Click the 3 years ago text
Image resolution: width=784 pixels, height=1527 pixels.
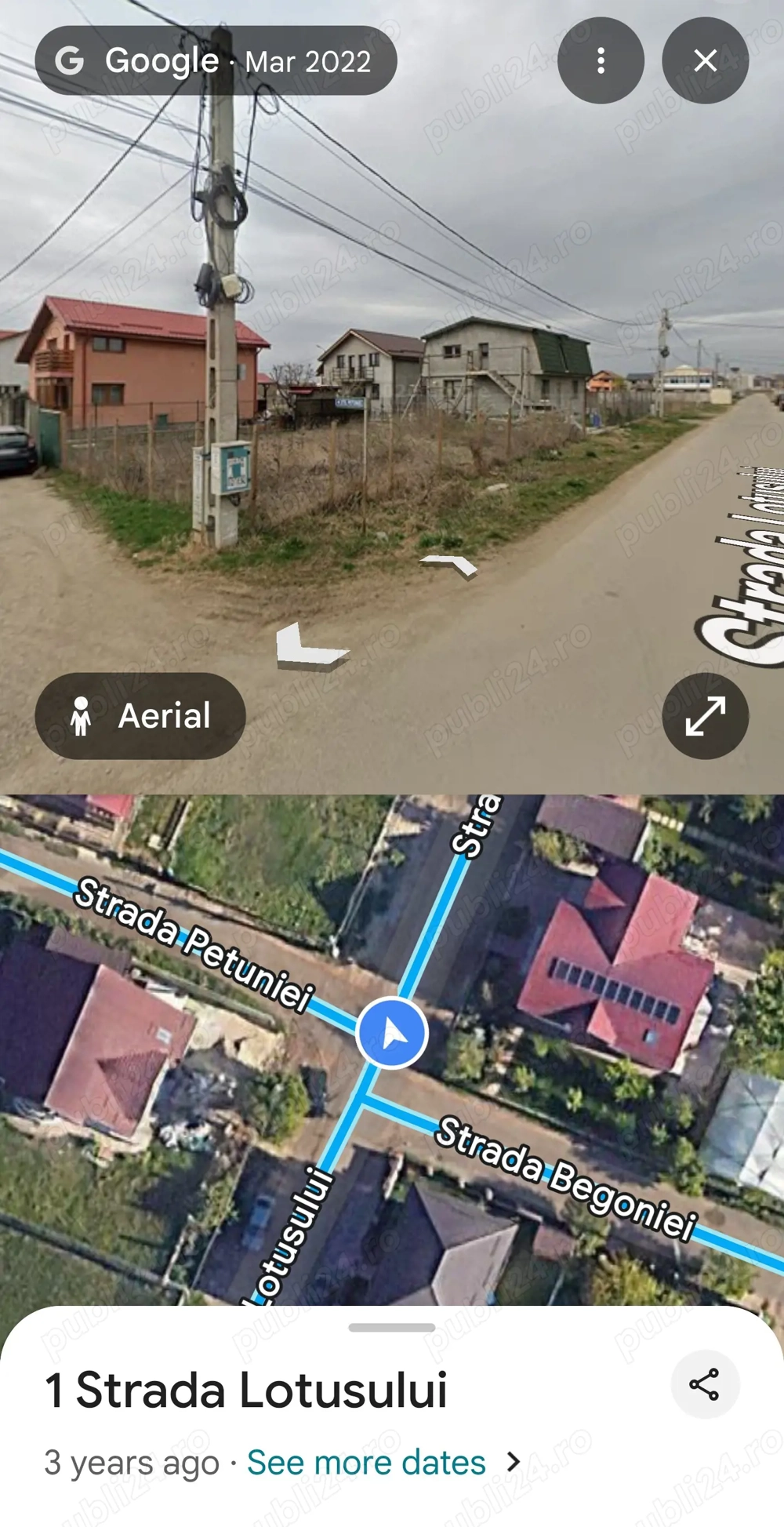point(132,1461)
